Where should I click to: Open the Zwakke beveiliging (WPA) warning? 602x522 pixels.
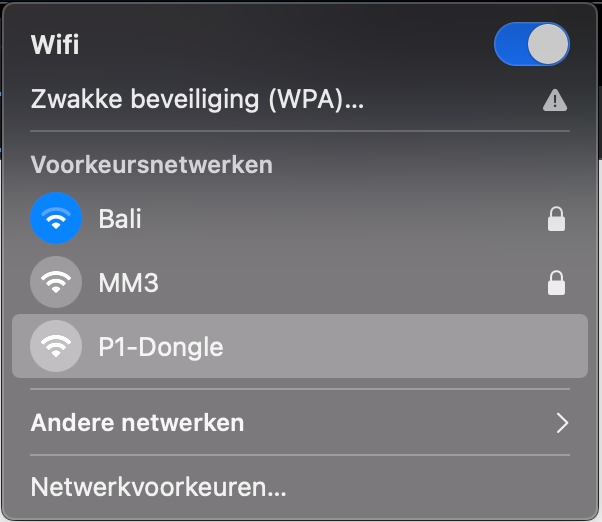click(197, 99)
